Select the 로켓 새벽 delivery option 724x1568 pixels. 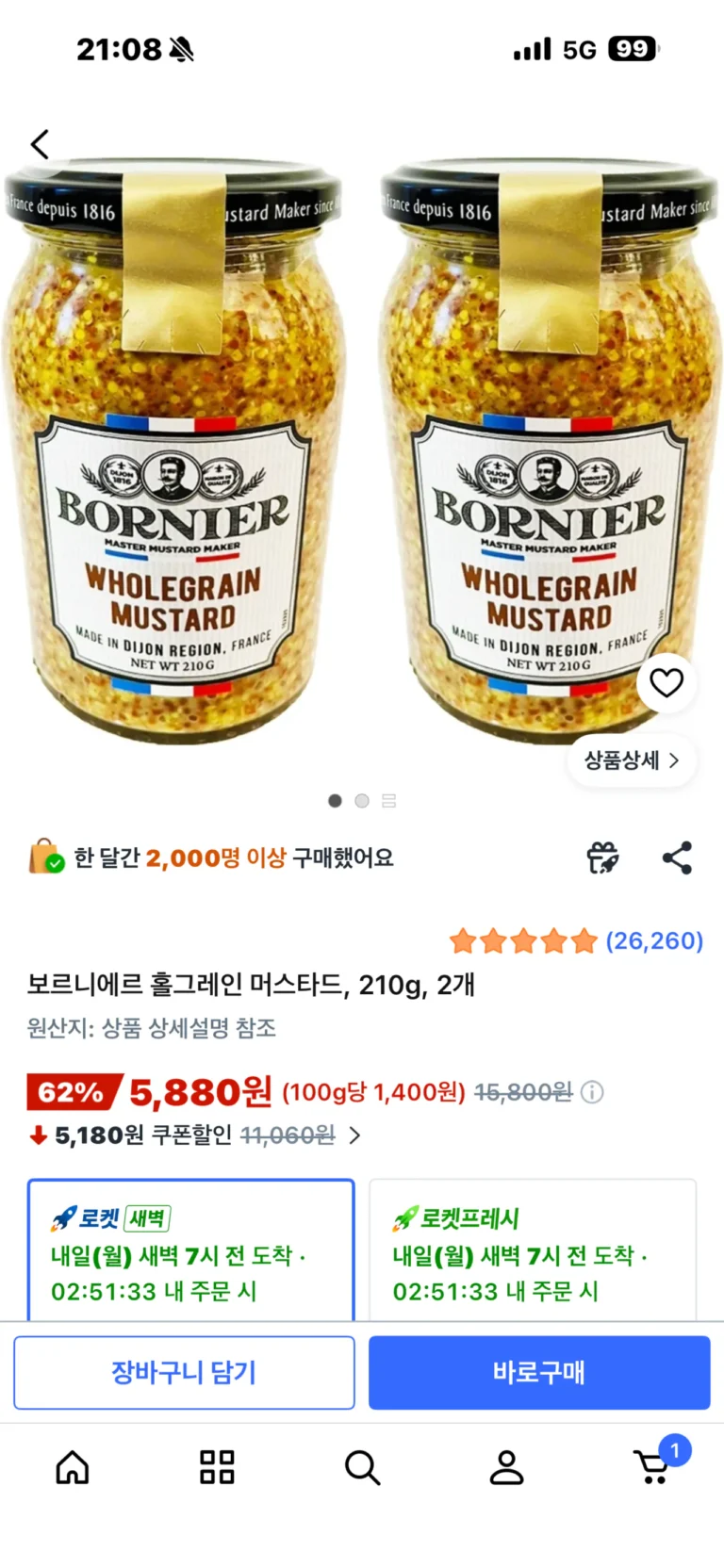coord(190,1251)
